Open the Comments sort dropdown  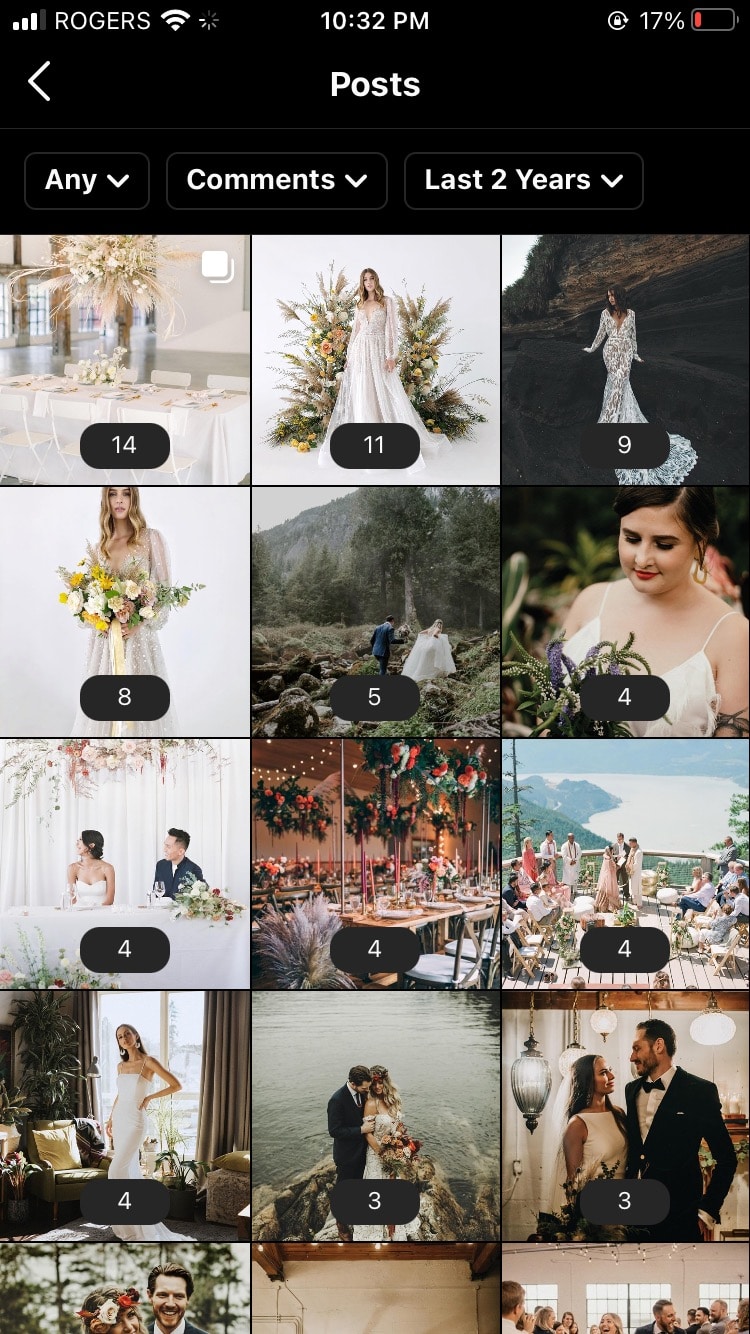(277, 181)
